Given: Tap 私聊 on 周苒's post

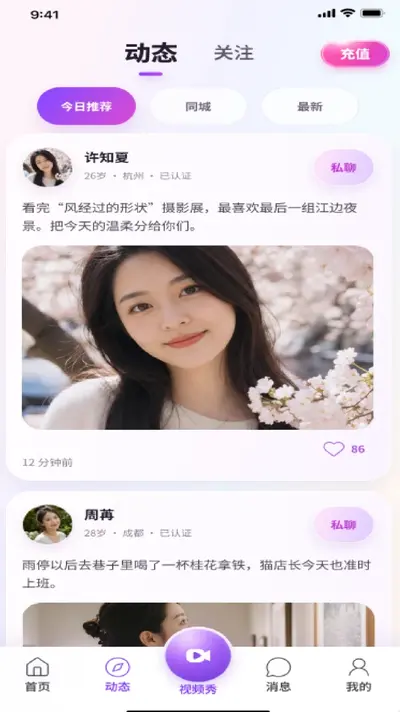Looking at the screenshot, I should pos(344,524).
